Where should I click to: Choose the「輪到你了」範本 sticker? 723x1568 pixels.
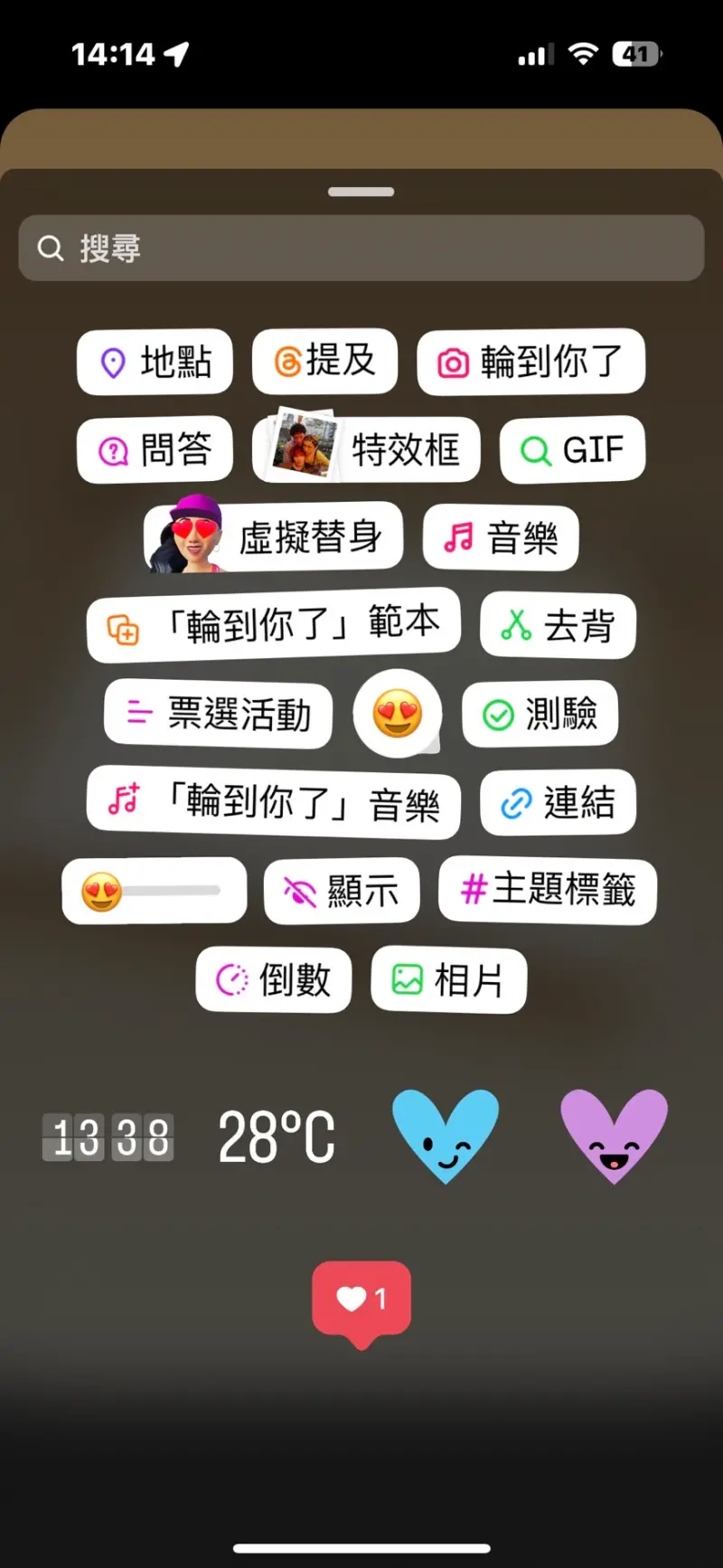[x=273, y=625]
